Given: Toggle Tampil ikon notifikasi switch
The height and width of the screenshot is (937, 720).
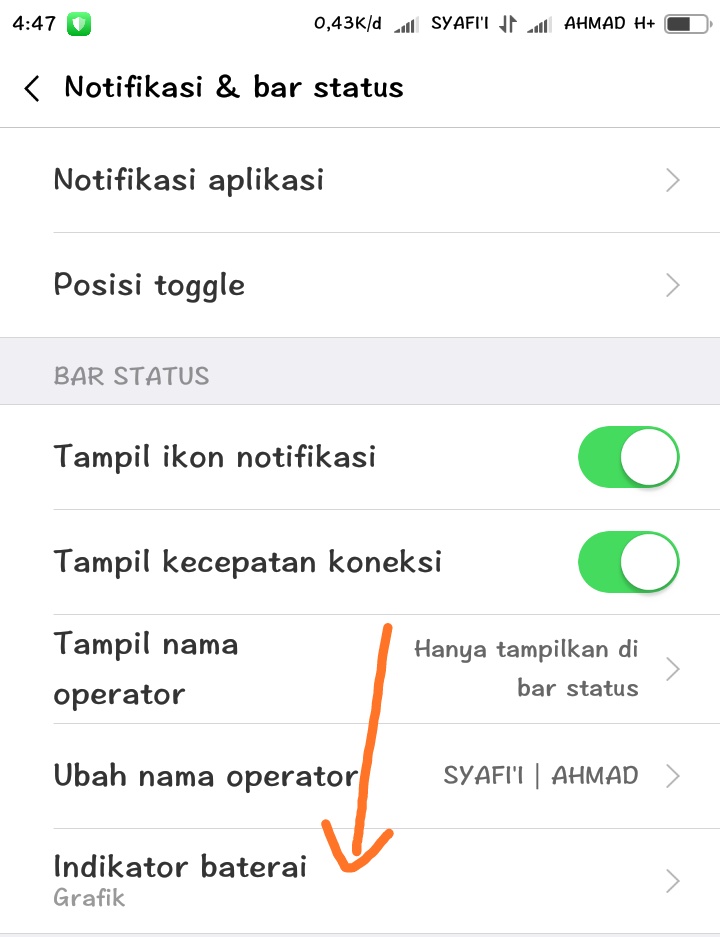Looking at the screenshot, I should (x=628, y=457).
